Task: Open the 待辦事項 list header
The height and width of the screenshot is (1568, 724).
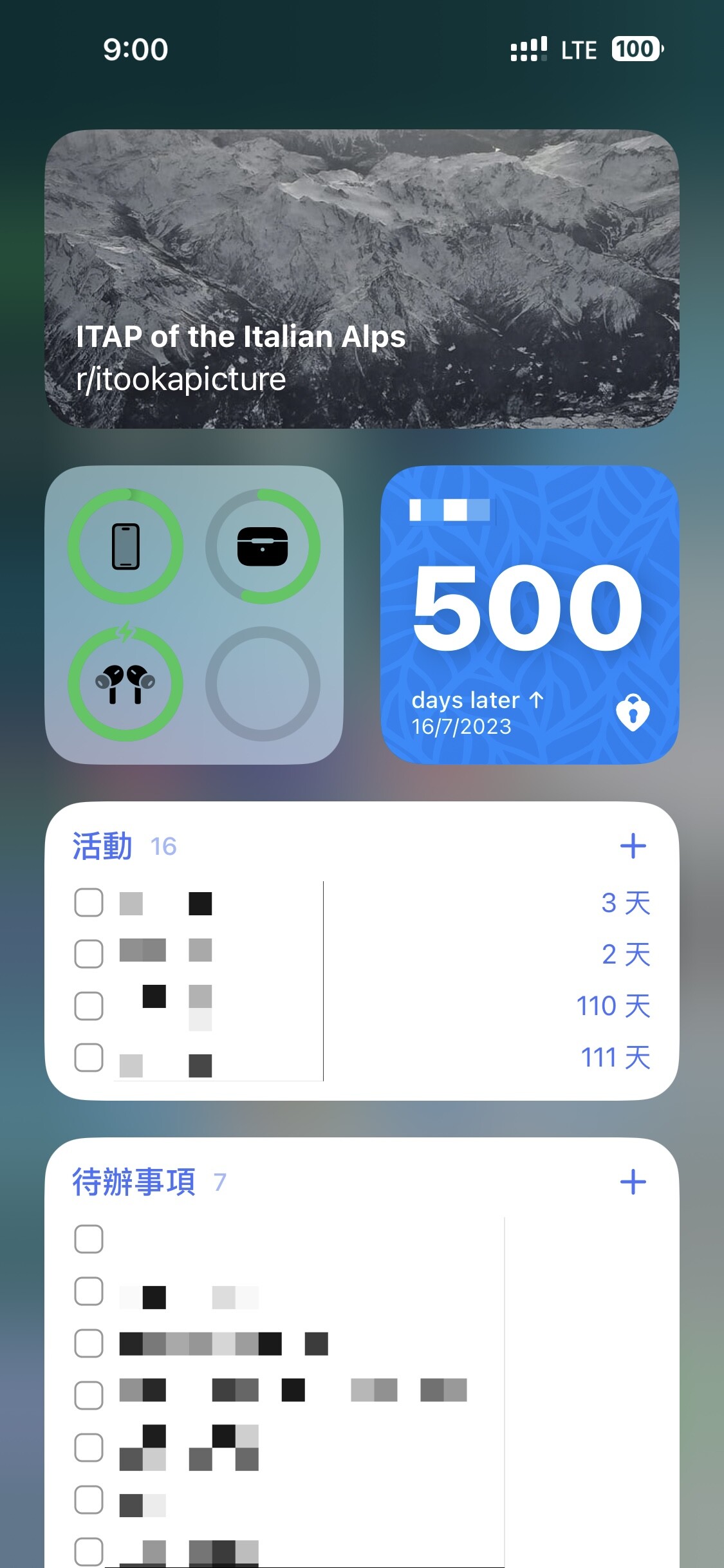Action: pyautogui.click(x=134, y=1182)
